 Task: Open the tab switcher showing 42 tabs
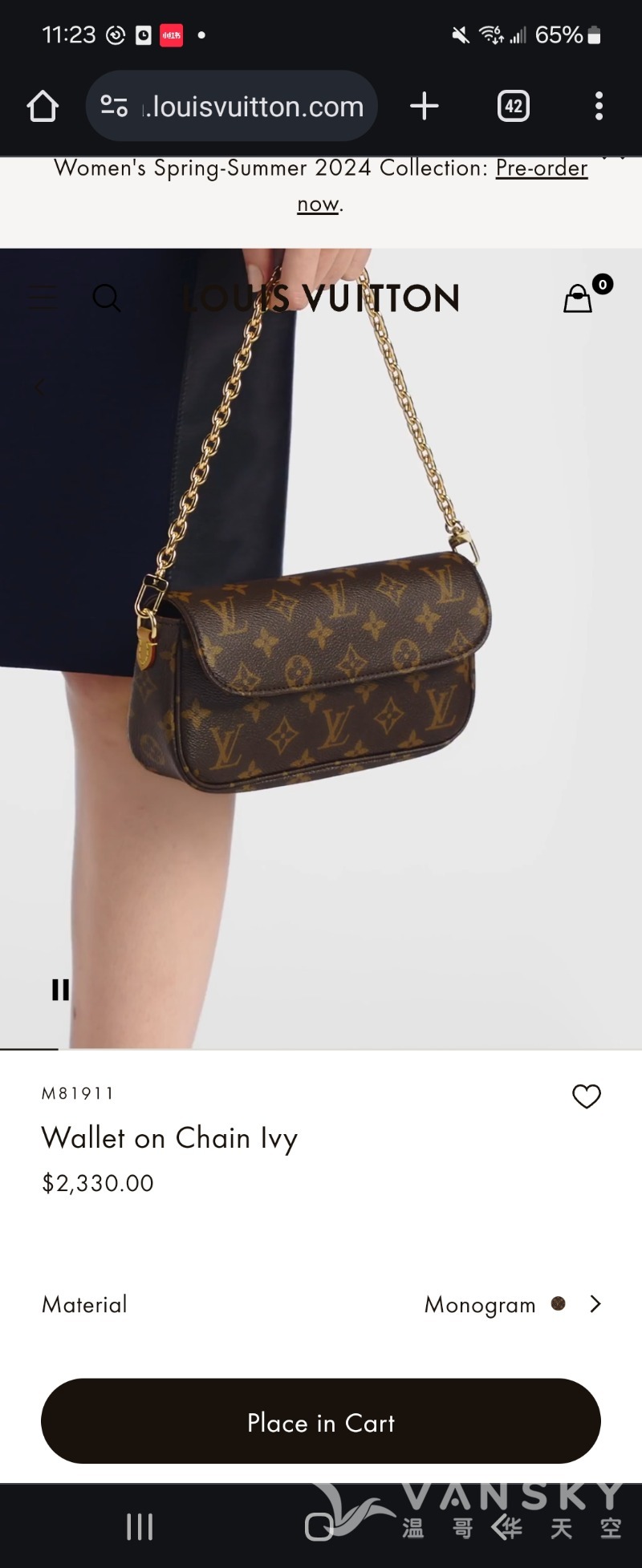click(514, 107)
